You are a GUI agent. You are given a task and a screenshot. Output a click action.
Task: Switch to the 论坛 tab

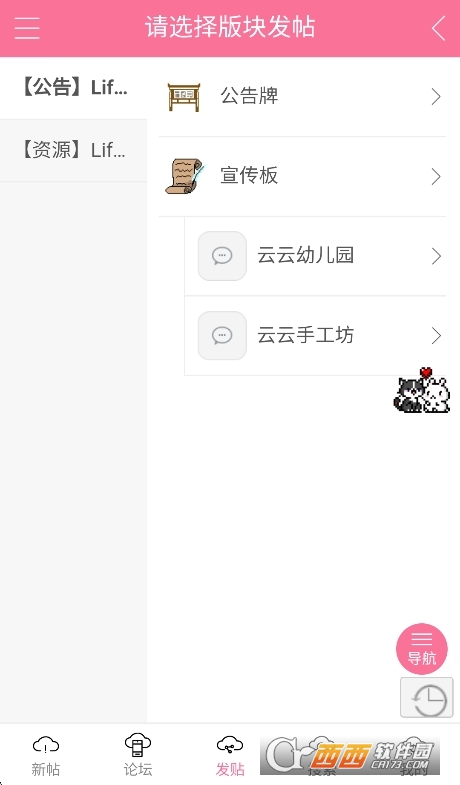click(x=138, y=755)
